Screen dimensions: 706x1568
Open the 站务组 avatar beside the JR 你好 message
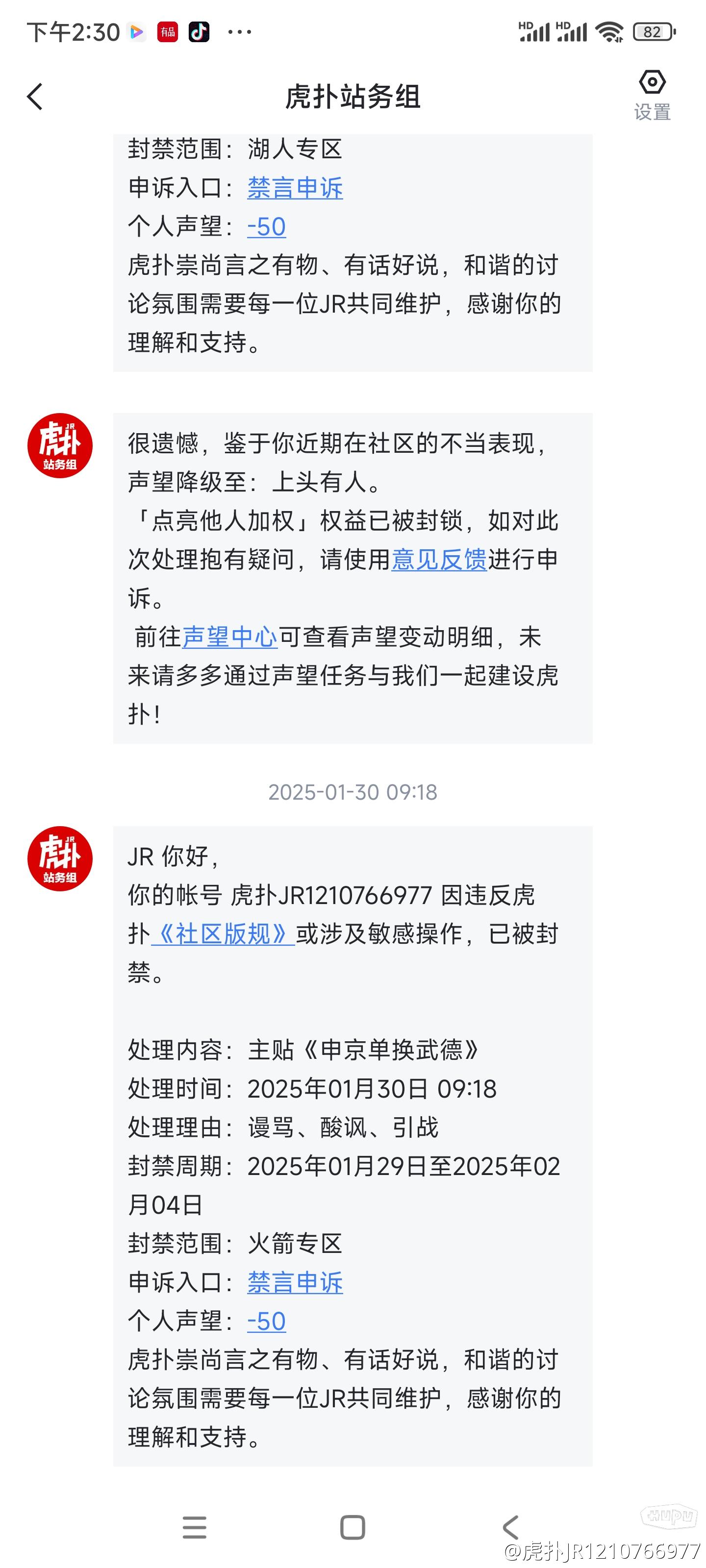60,859
